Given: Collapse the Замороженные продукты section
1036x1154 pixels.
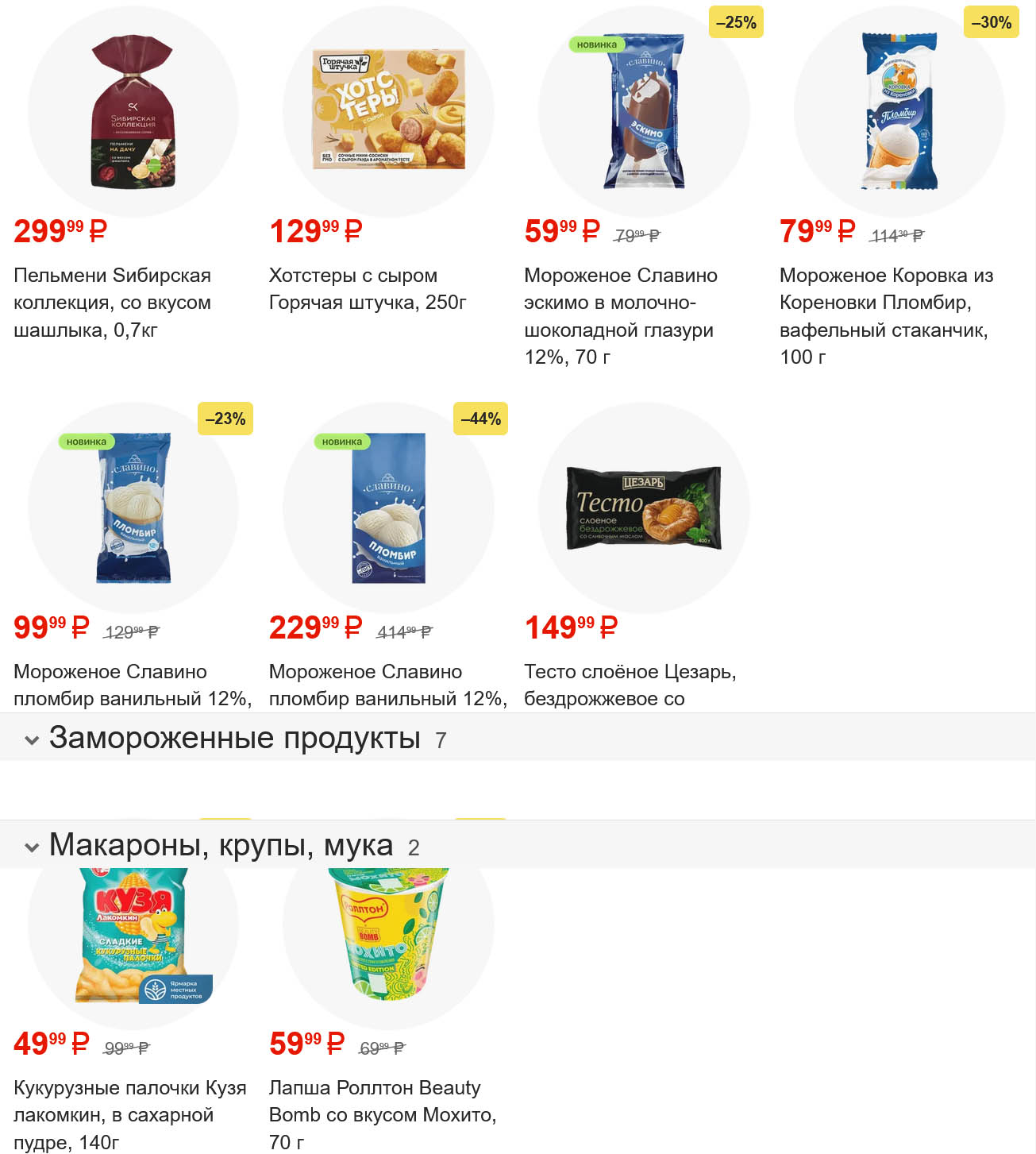Looking at the screenshot, I should tap(32, 740).
